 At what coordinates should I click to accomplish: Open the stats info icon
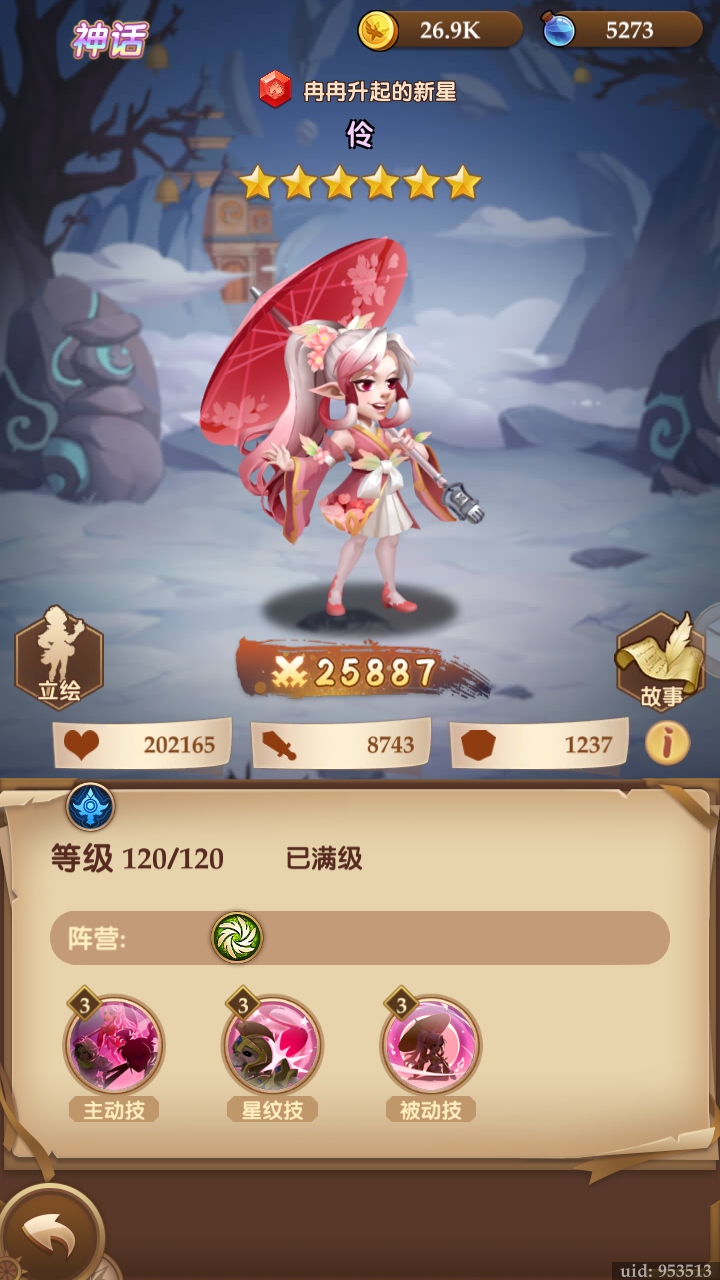(667, 744)
